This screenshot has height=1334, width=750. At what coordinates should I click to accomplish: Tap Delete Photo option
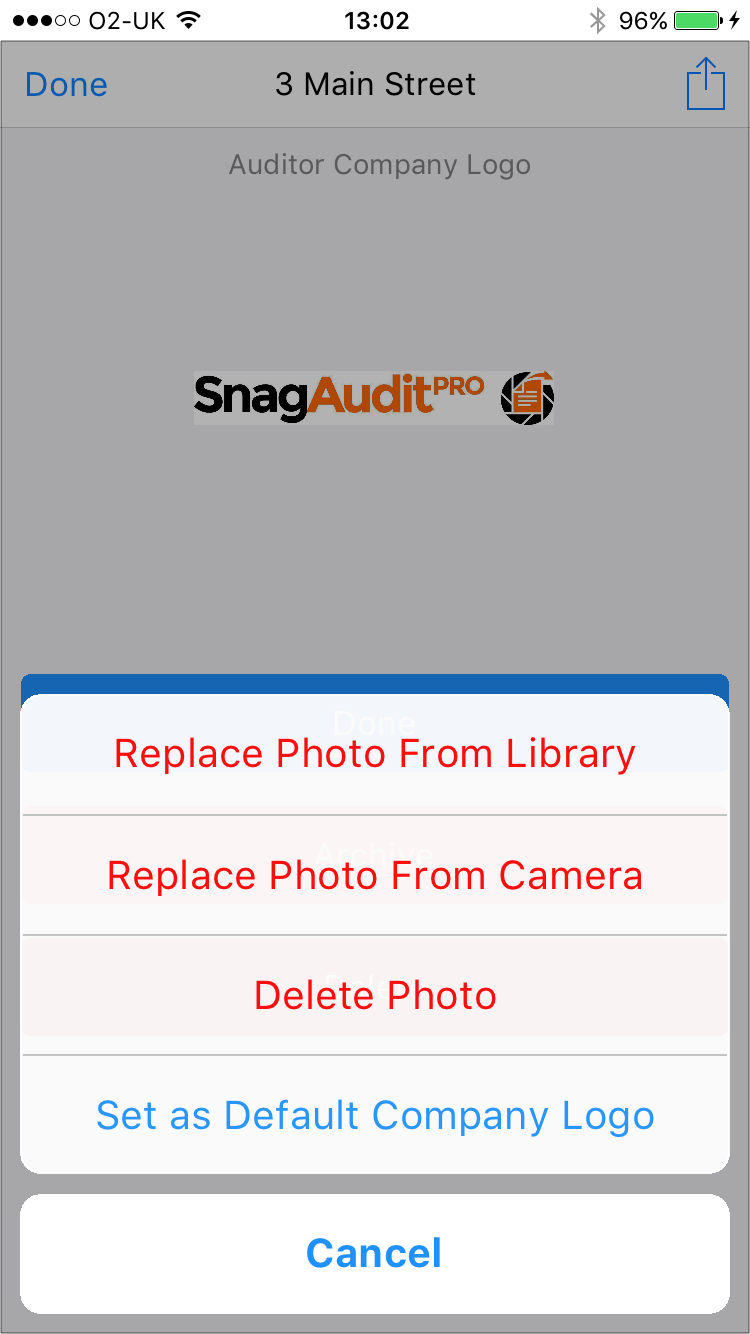[375, 995]
